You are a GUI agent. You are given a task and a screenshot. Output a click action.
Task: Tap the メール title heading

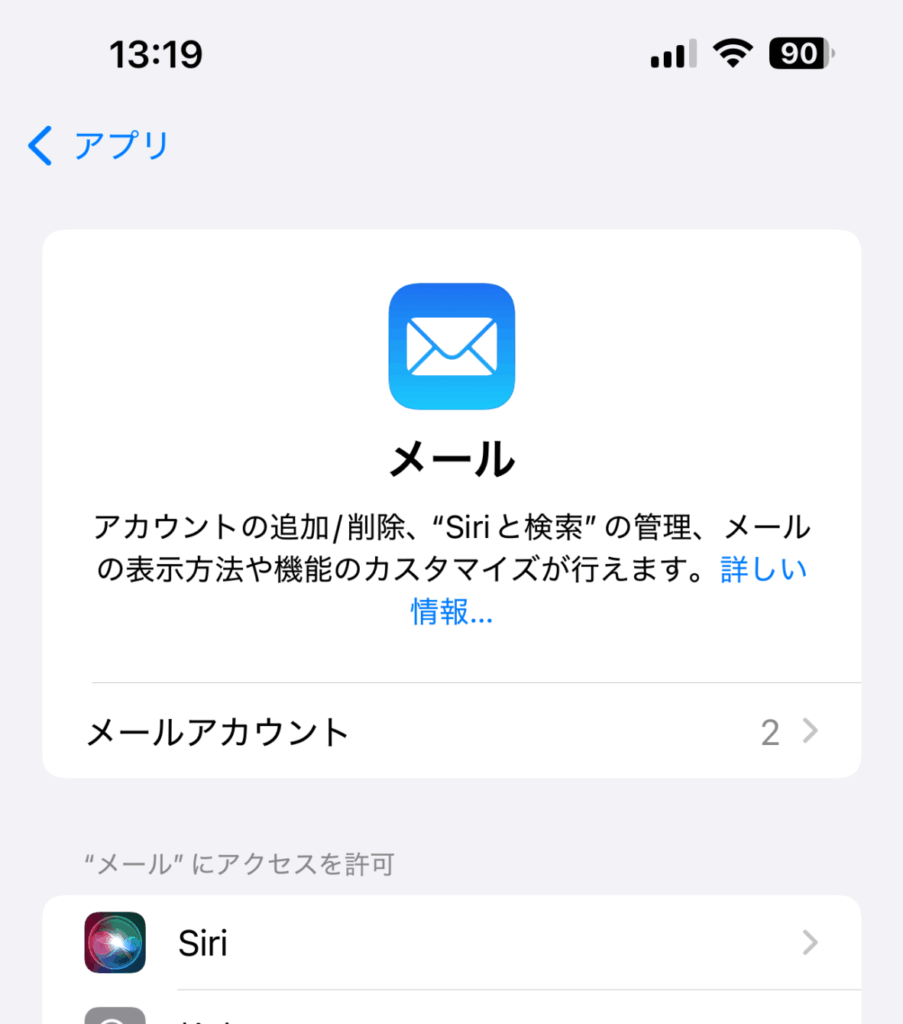point(451,458)
